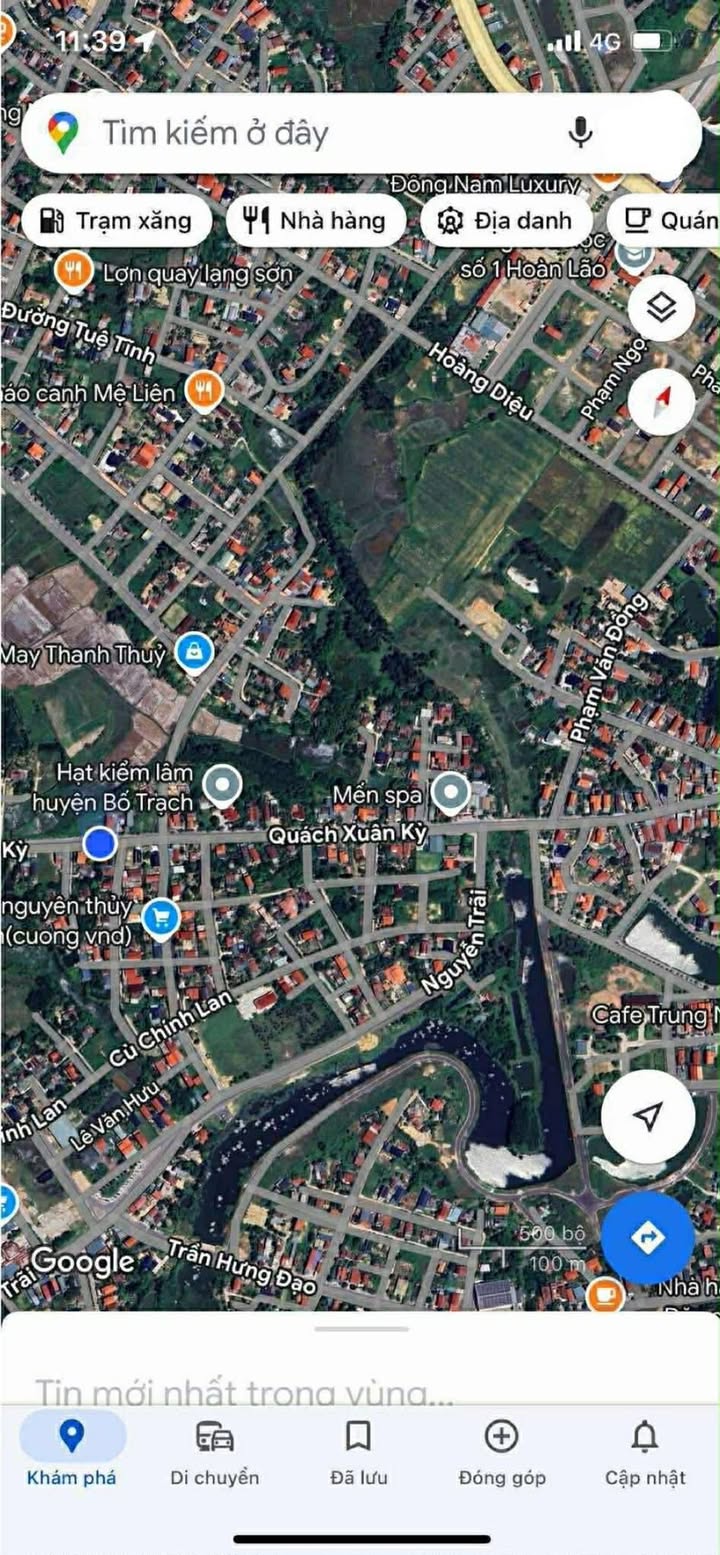This screenshot has width=720, height=1555.
Task: Open "Lợn quay lạng sơn" restaurant pin
Action: [x=74, y=270]
